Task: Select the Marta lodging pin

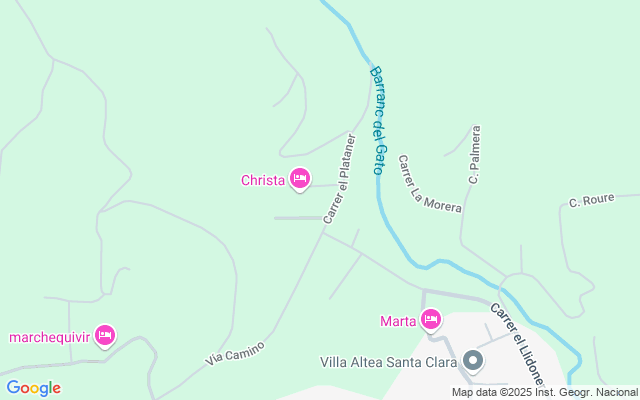Action: tap(431, 320)
